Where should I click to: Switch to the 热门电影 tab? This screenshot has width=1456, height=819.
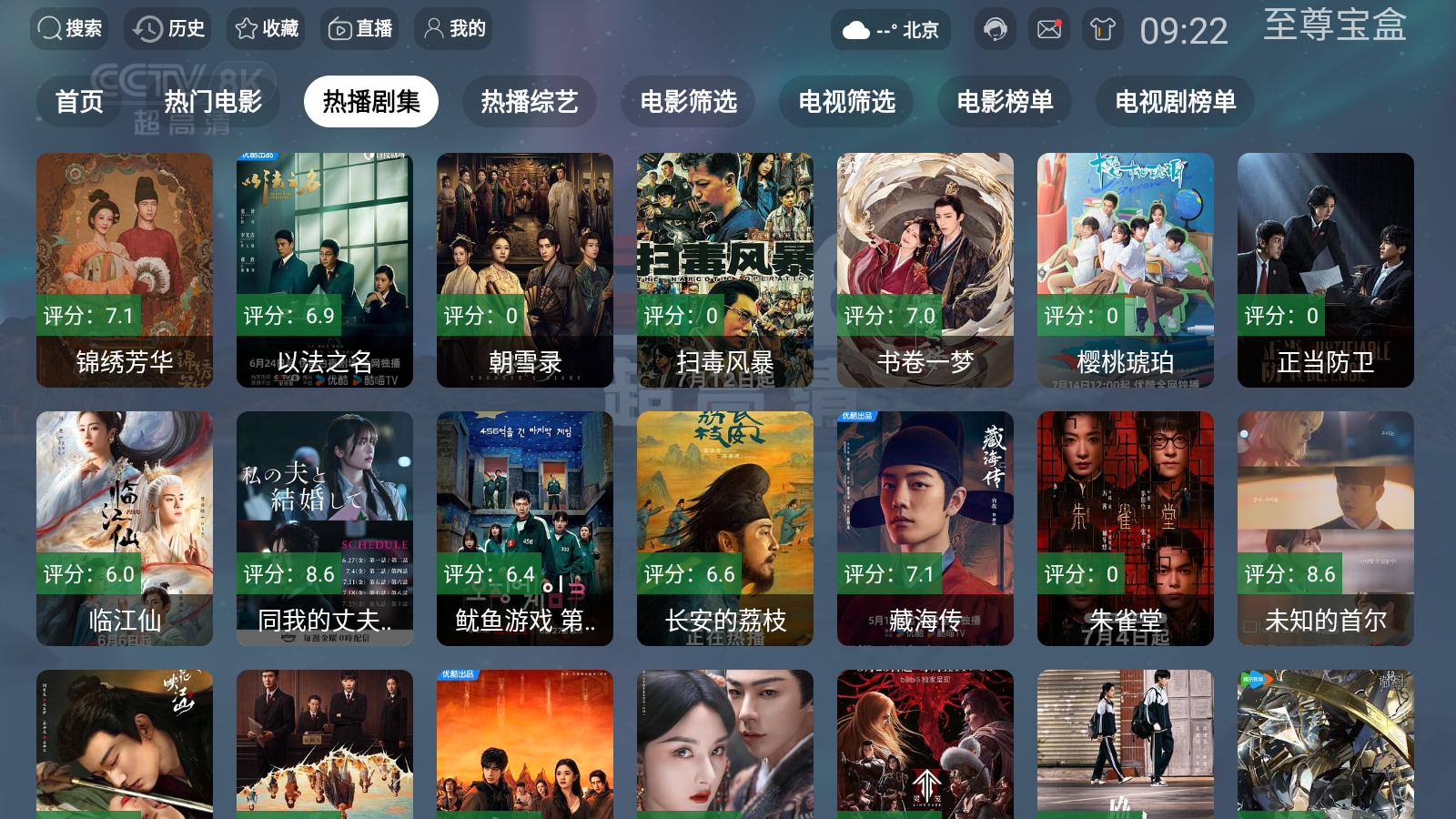pyautogui.click(x=213, y=101)
